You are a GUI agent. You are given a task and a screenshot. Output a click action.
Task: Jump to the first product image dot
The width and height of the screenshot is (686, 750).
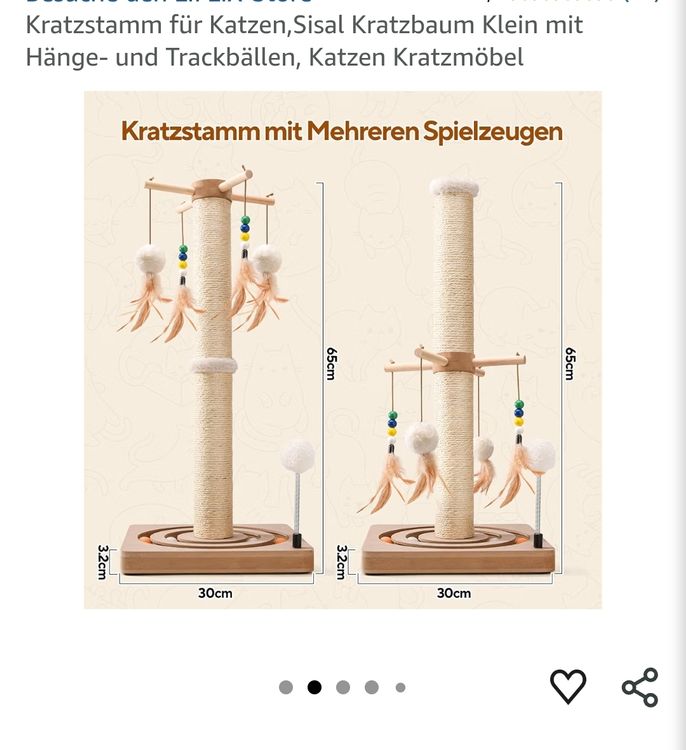[286, 687]
